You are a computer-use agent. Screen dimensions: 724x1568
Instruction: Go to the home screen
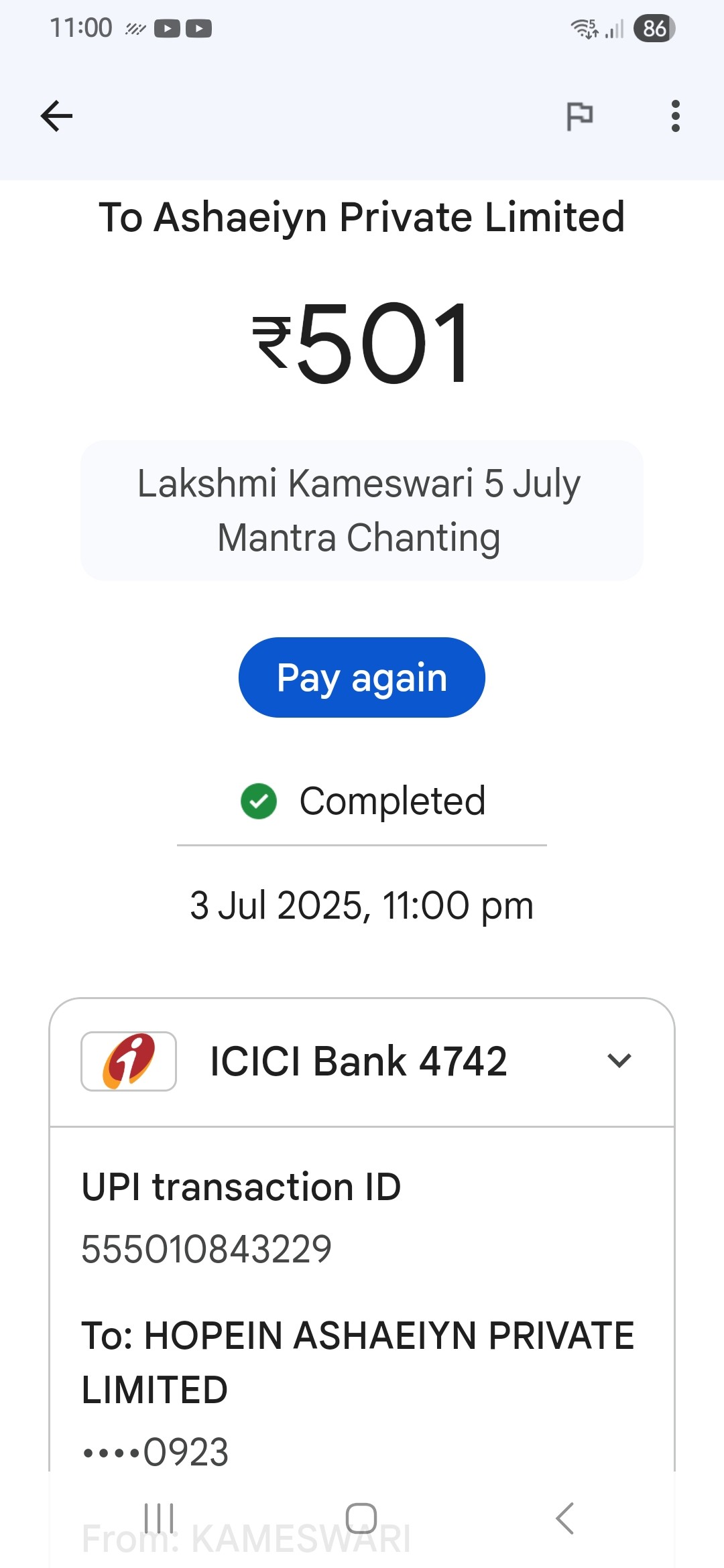361,1518
